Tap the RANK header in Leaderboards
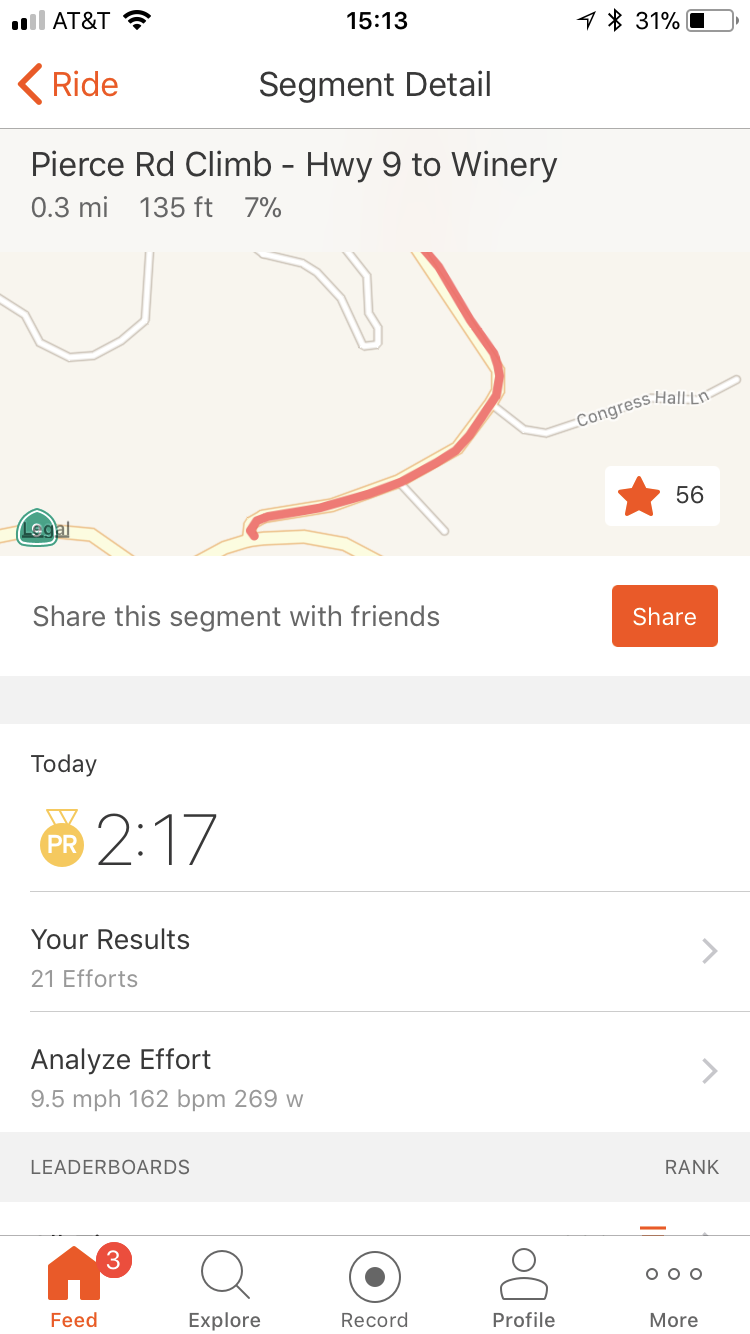Image resolution: width=750 pixels, height=1334 pixels. [x=691, y=1166]
